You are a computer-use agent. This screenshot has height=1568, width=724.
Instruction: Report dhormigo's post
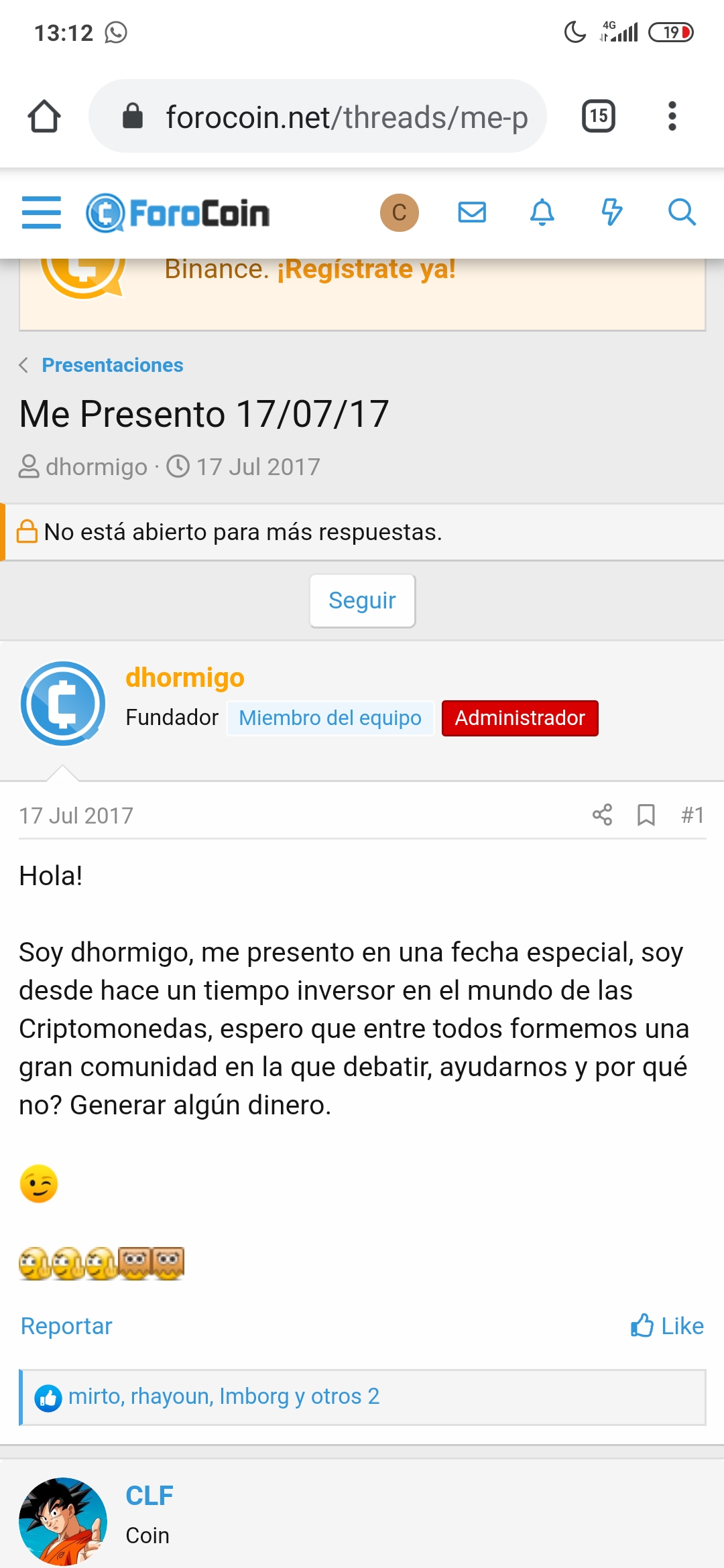(66, 1326)
